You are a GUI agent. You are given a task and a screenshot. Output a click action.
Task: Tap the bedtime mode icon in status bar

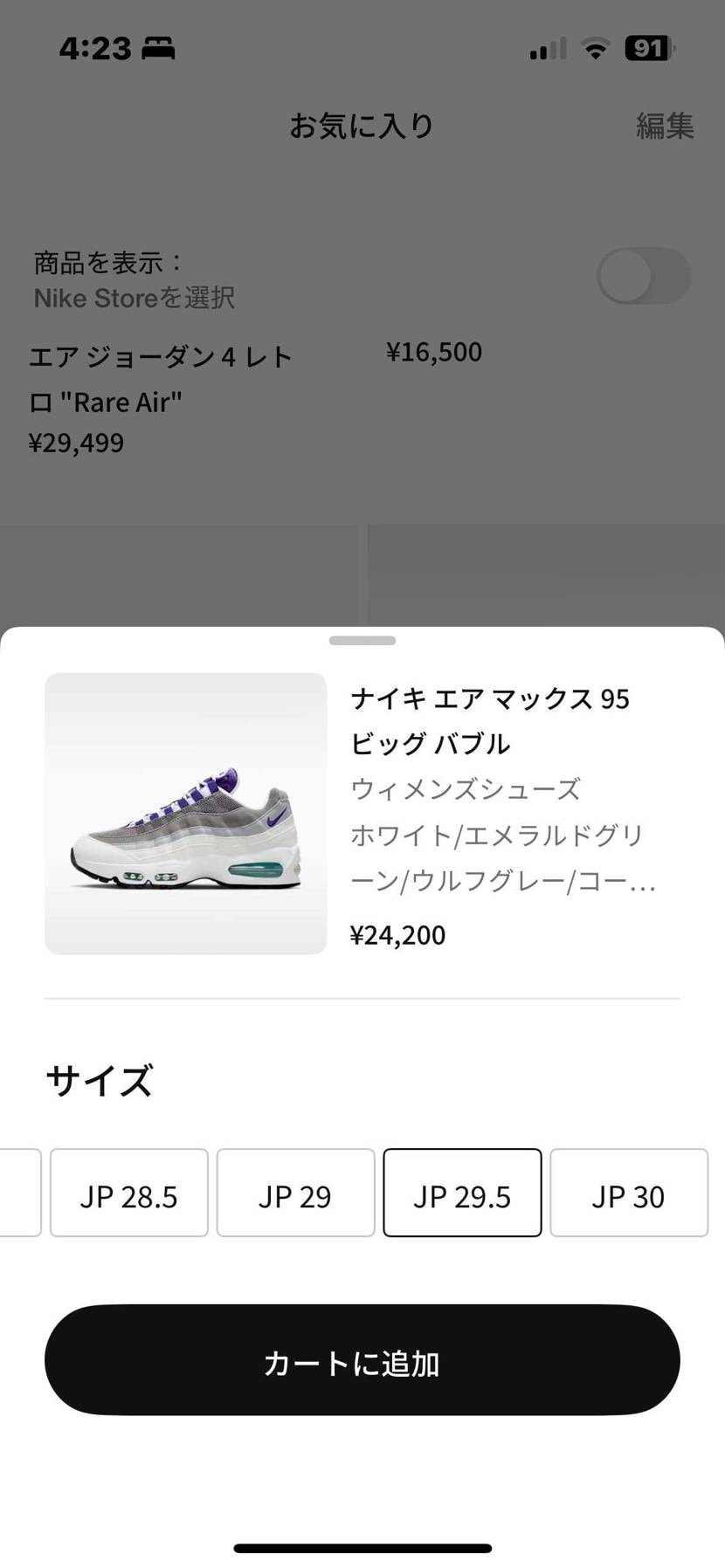160,49
